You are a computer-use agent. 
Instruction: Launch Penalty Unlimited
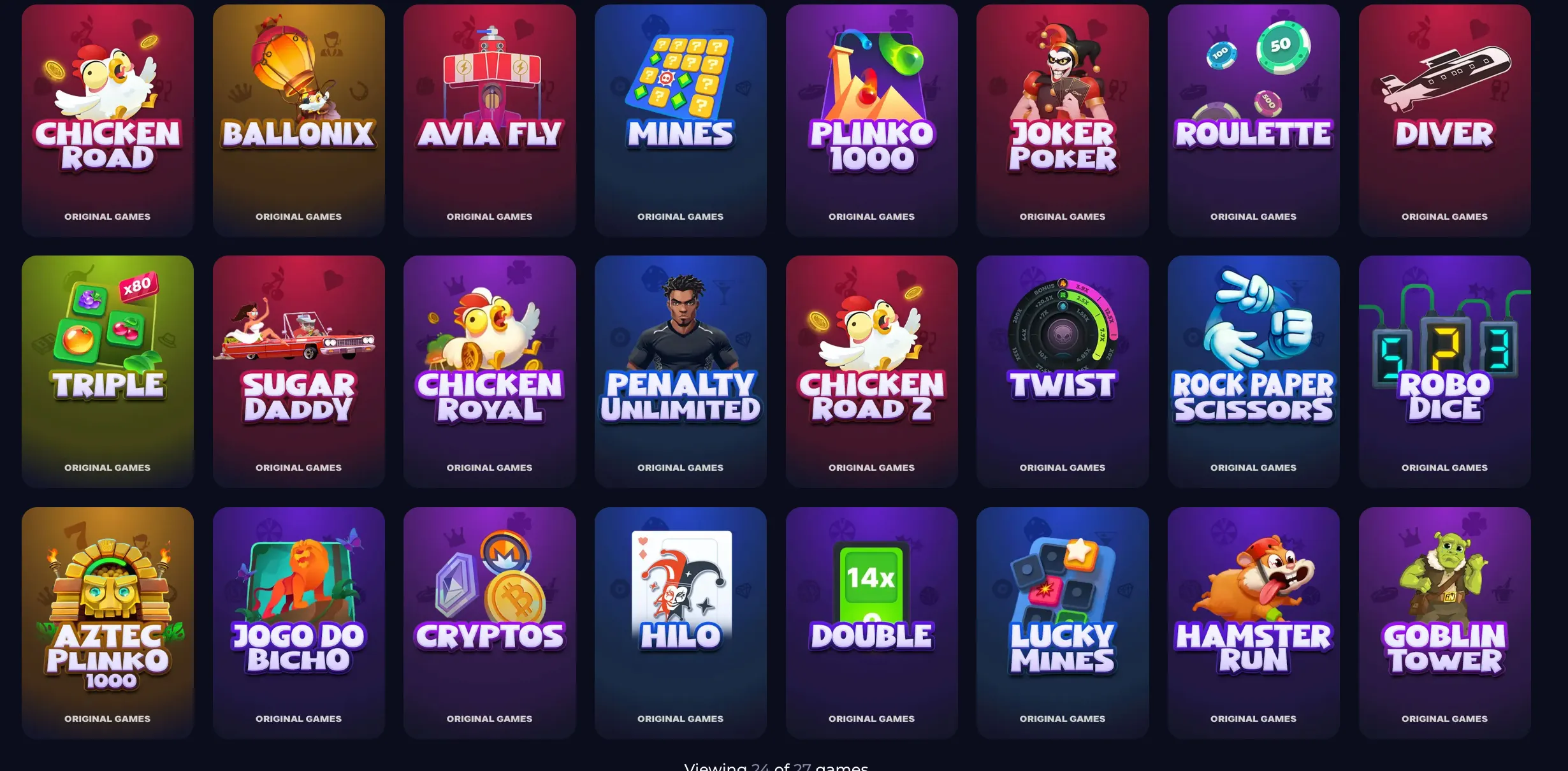click(680, 371)
